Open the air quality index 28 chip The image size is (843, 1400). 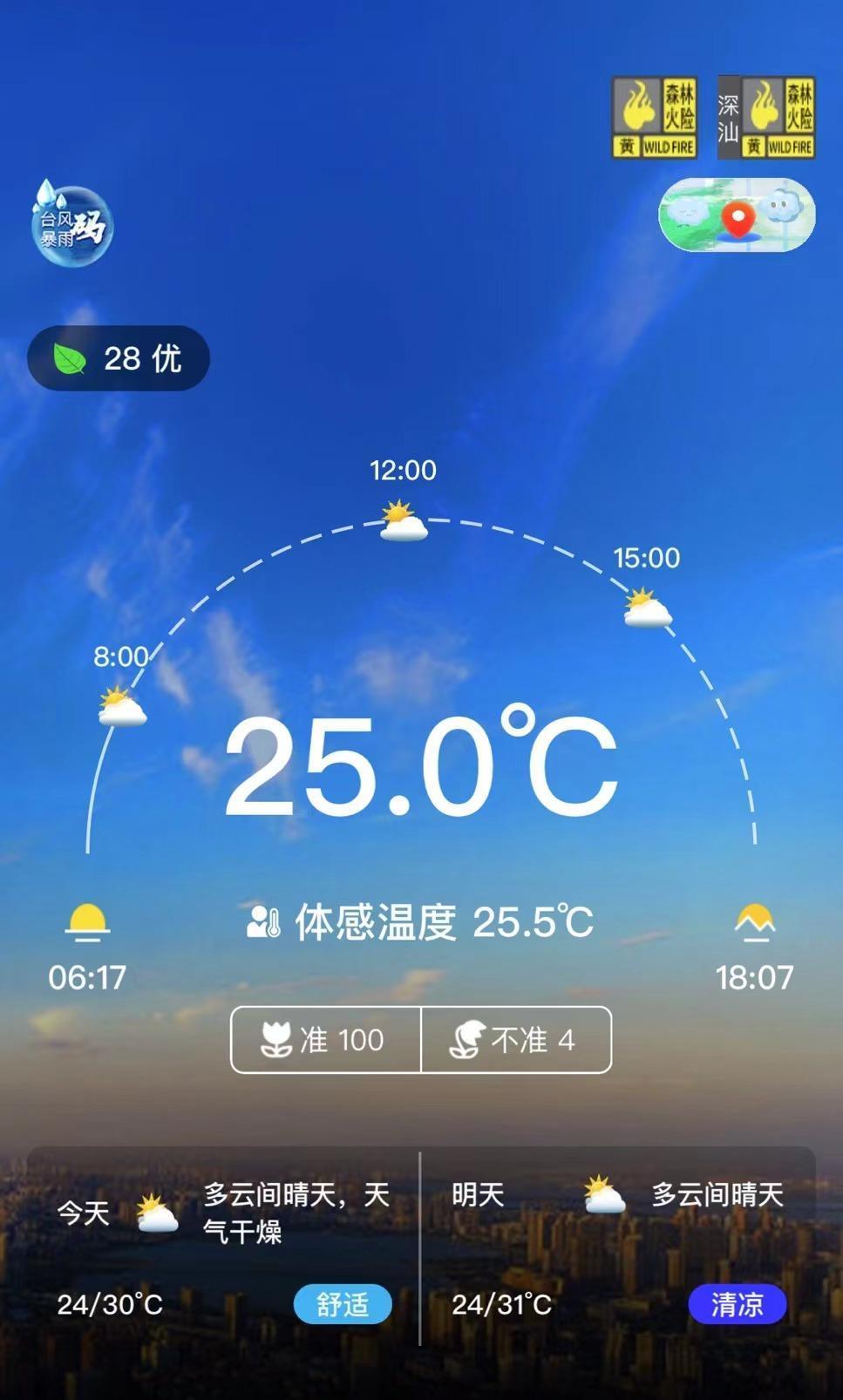click(x=119, y=358)
